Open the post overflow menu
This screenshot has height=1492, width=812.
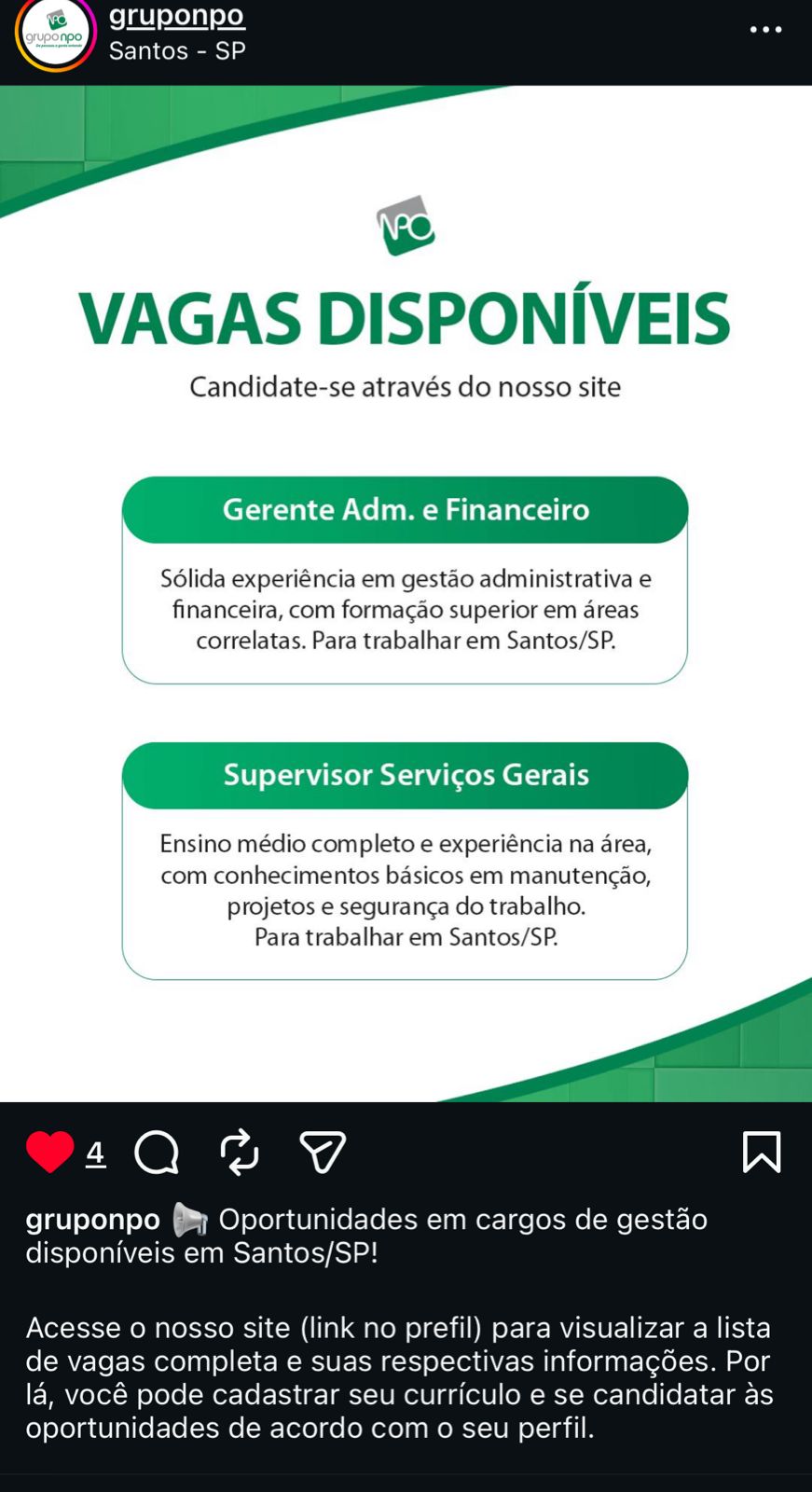click(765, 30)
